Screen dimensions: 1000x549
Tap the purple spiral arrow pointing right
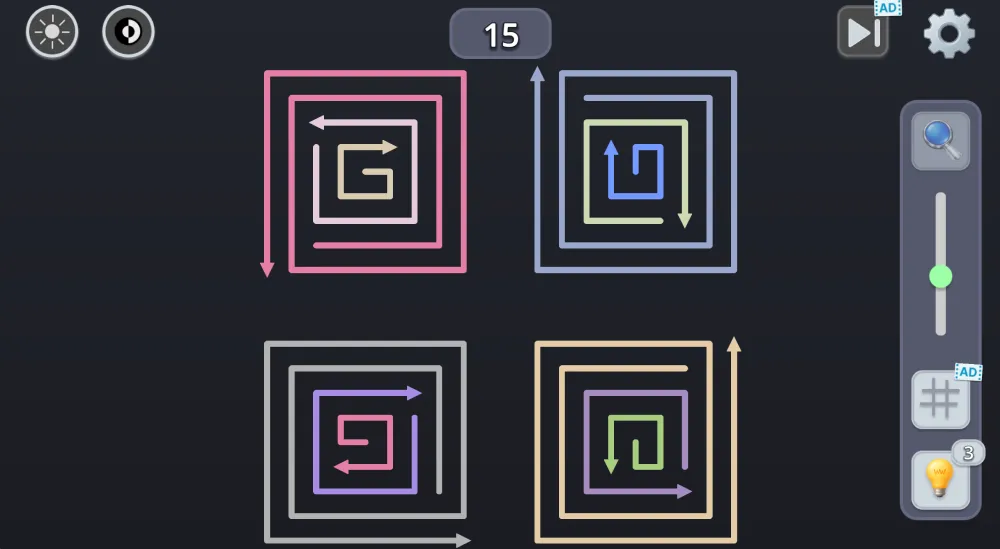coord(414,393)
